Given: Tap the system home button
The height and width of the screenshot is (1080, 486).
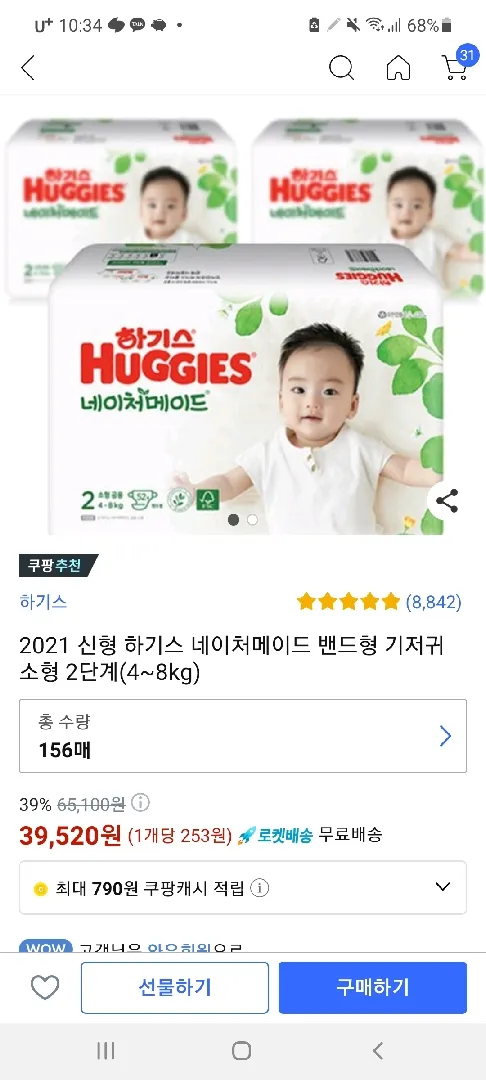Looking at the screenshot, I should [242, 1050].
